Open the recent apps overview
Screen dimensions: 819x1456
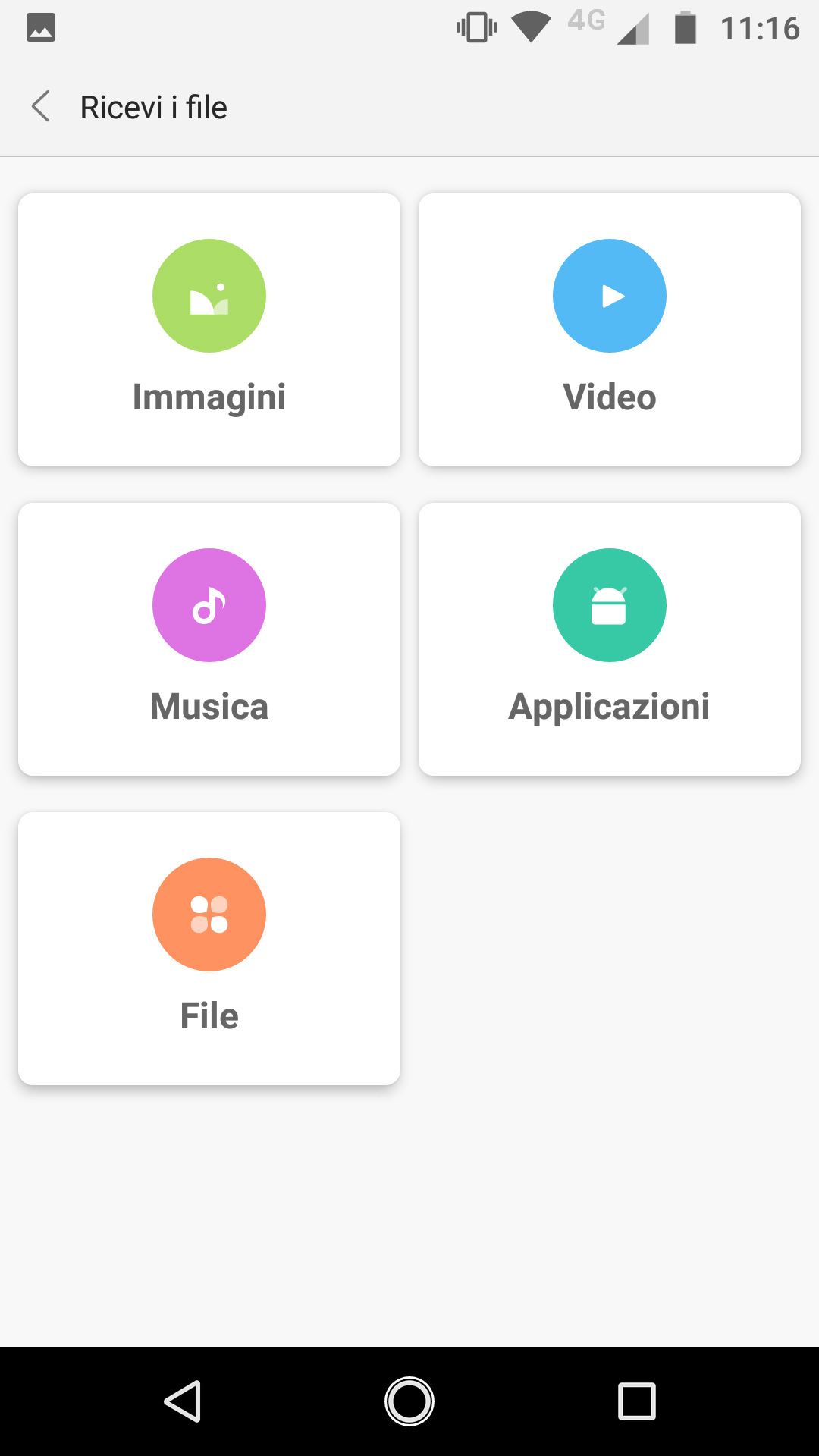pyautogui.click(x=637, y=1401)
